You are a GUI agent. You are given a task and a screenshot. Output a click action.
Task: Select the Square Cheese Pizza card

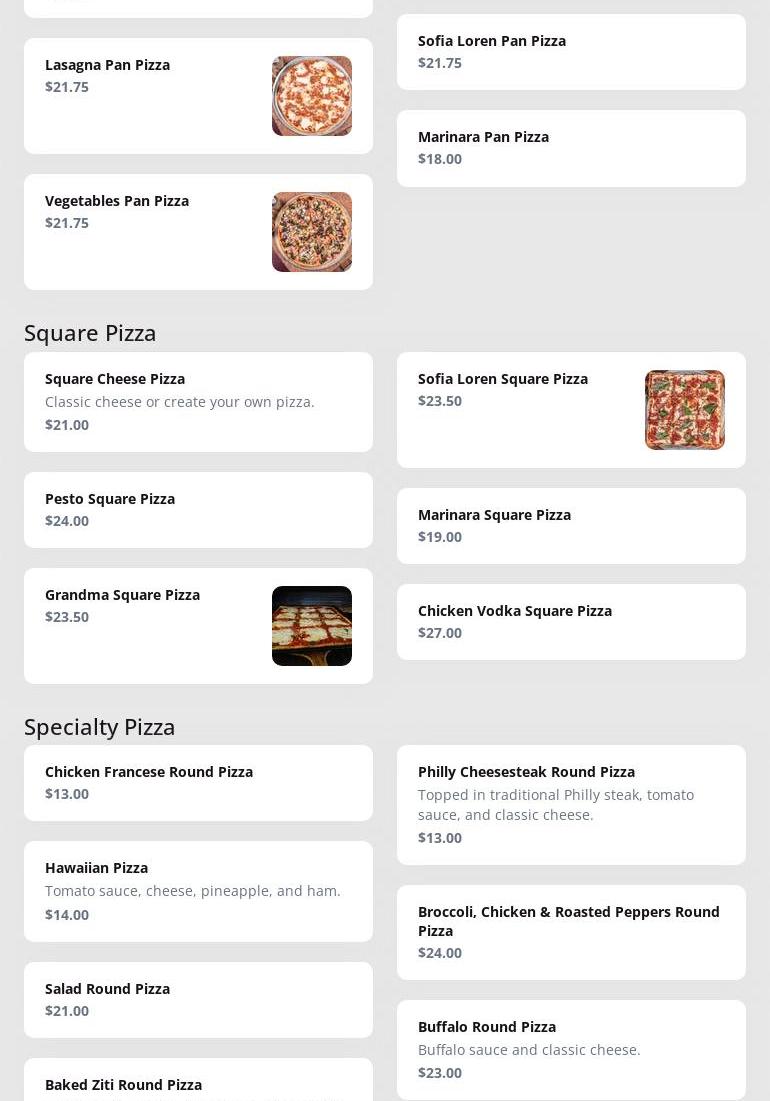[198, 402]
